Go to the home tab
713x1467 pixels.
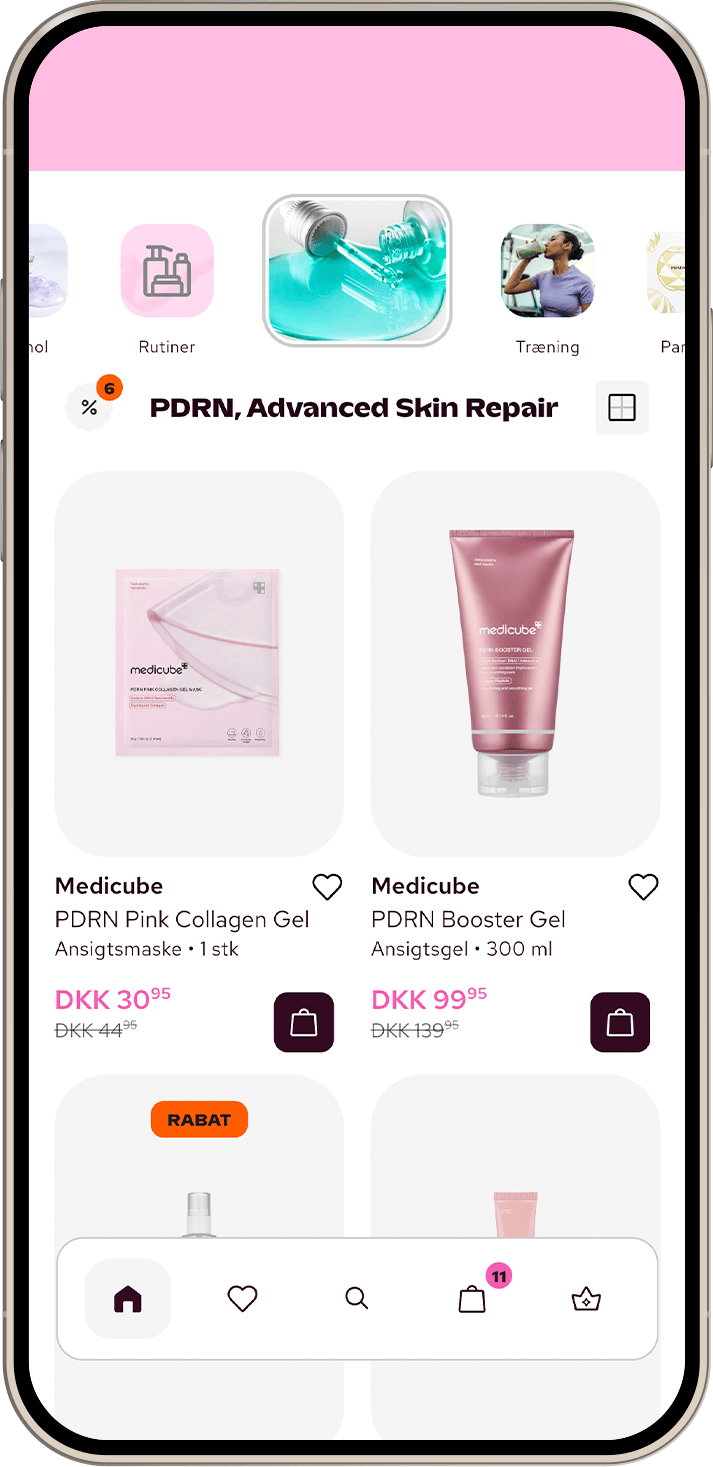[x=128, y=1299]
